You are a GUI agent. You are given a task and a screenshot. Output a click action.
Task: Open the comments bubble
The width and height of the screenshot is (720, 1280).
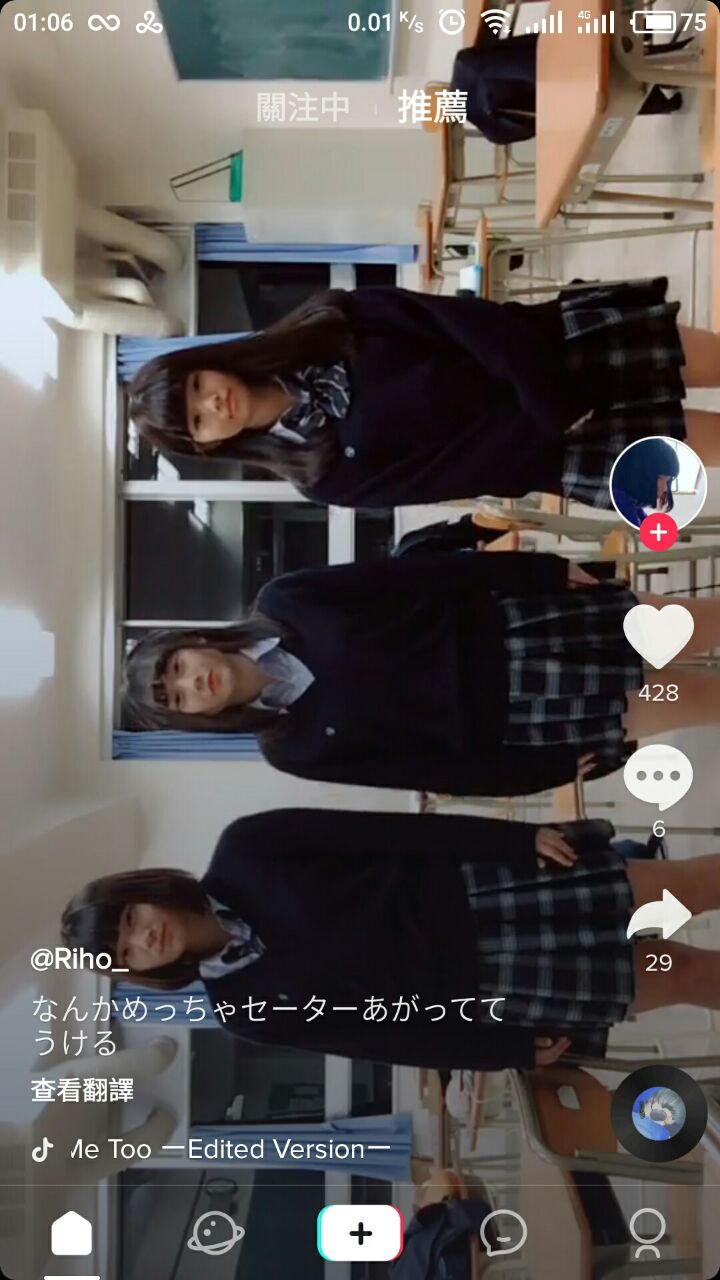click(658, 778)
